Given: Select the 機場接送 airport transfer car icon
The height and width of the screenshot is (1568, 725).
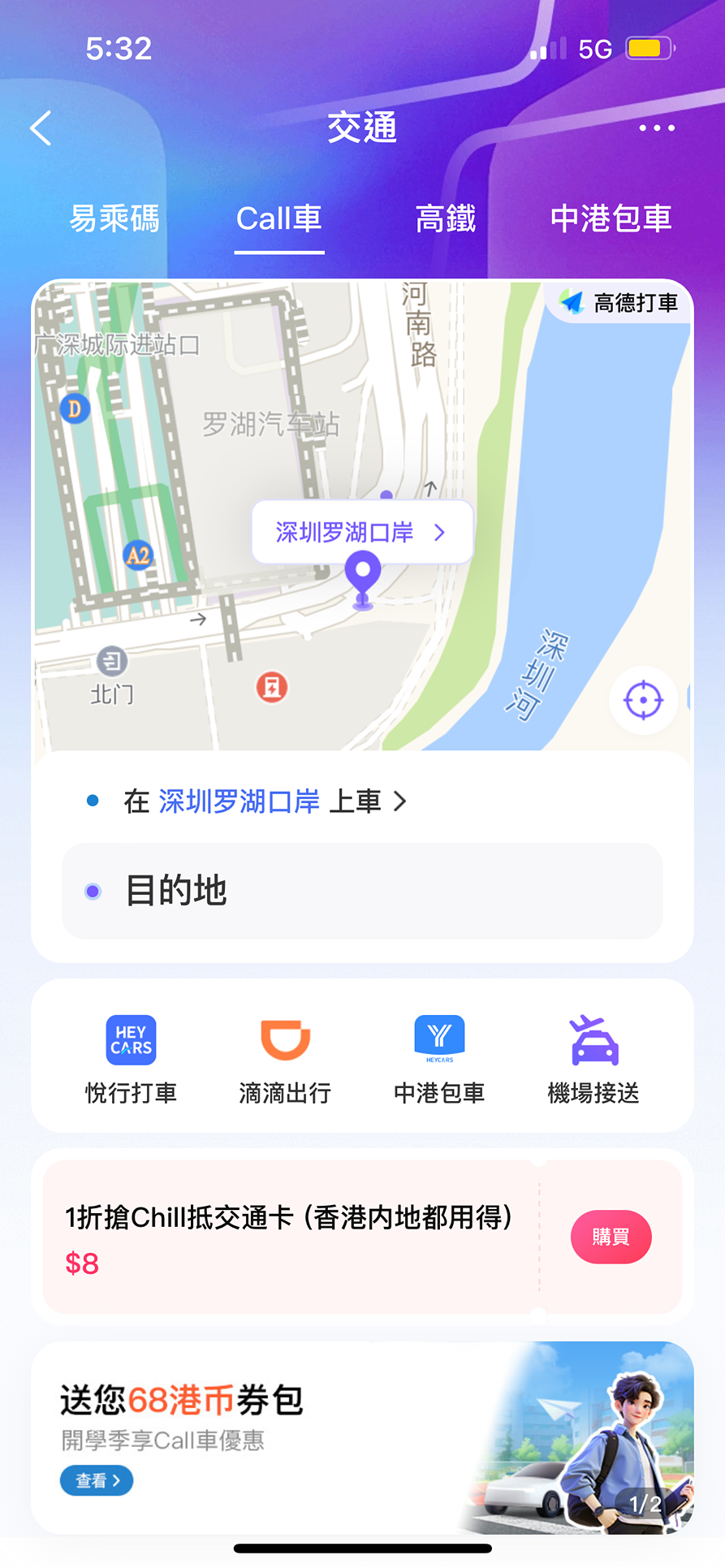Looking at the screenshot, I should click(x=593, y=1039).
